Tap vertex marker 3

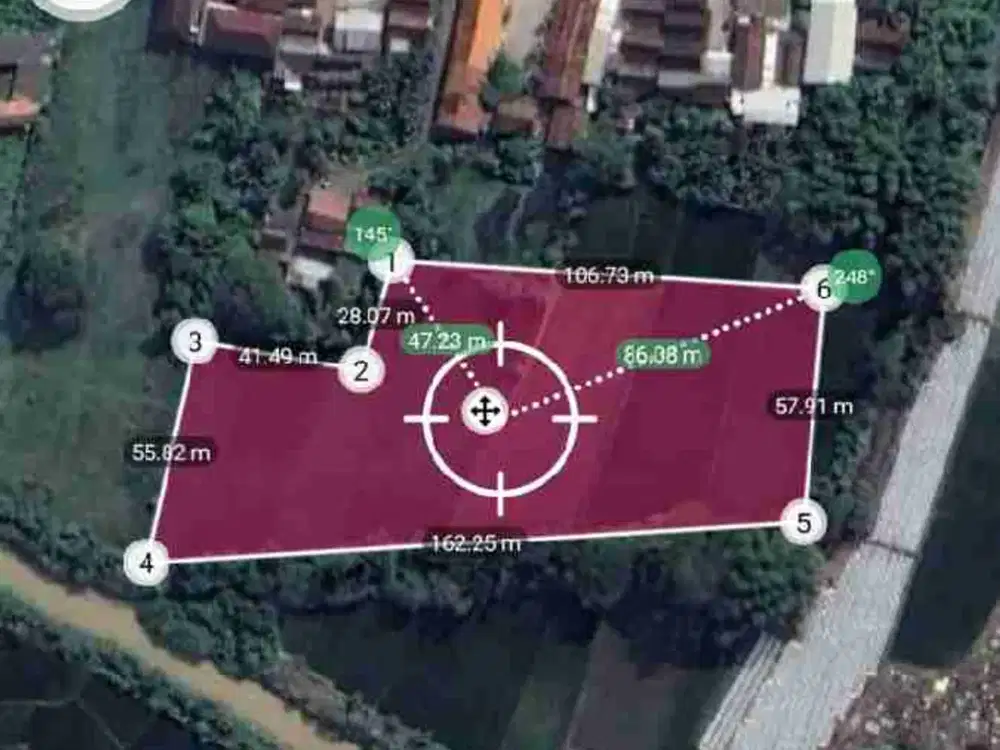click(195, 342)
